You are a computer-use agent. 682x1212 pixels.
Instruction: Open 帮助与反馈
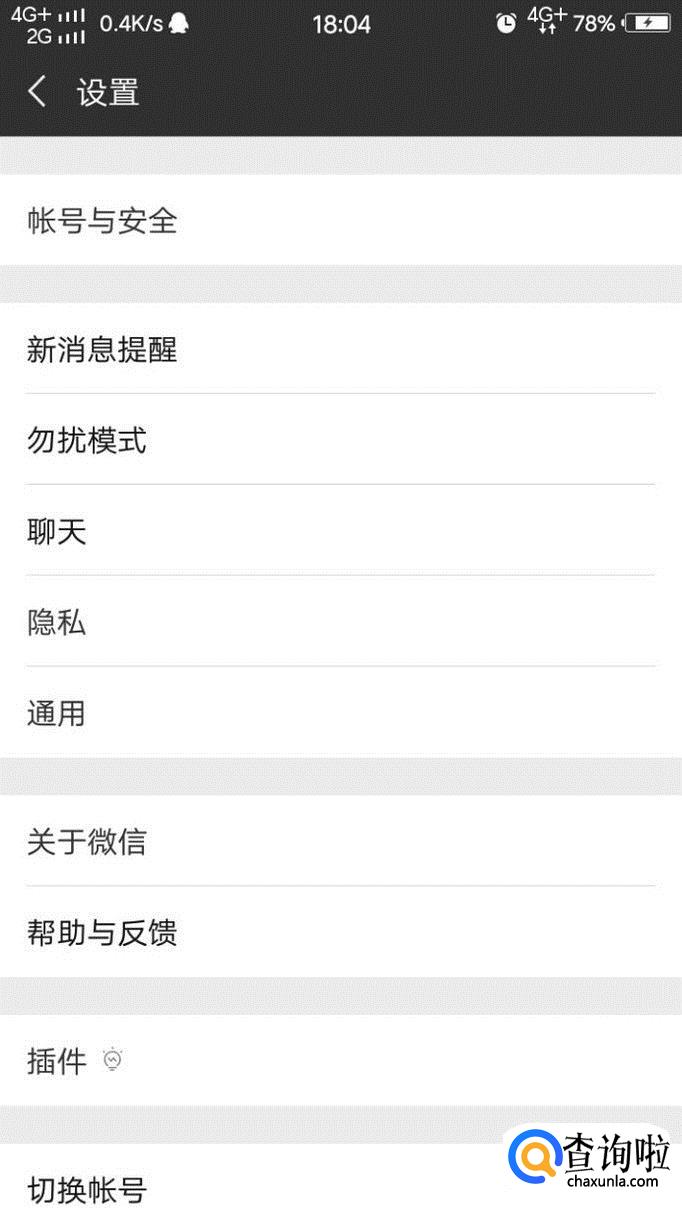(340, 932)
